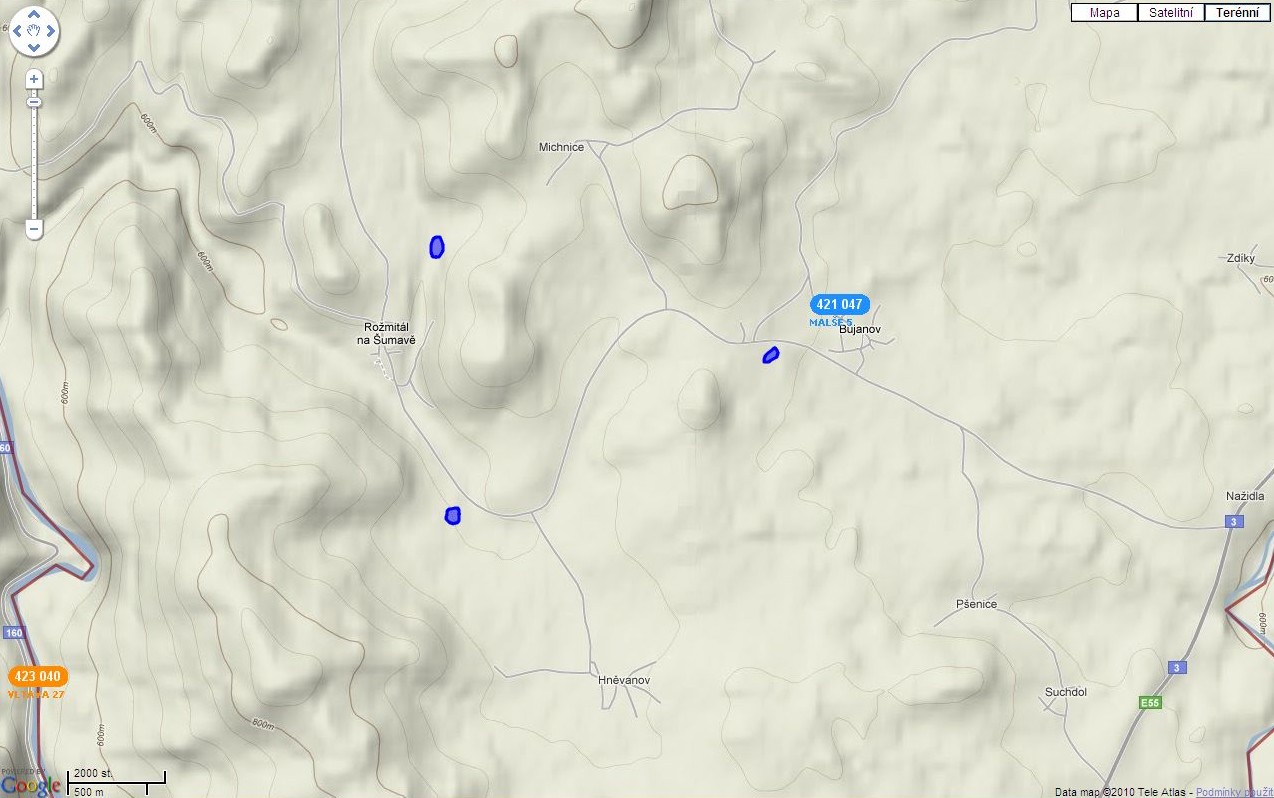The height and width of the screenshot is (798, 1274).
Task: Pan the map down with the arrow
Action: [34, 47]
